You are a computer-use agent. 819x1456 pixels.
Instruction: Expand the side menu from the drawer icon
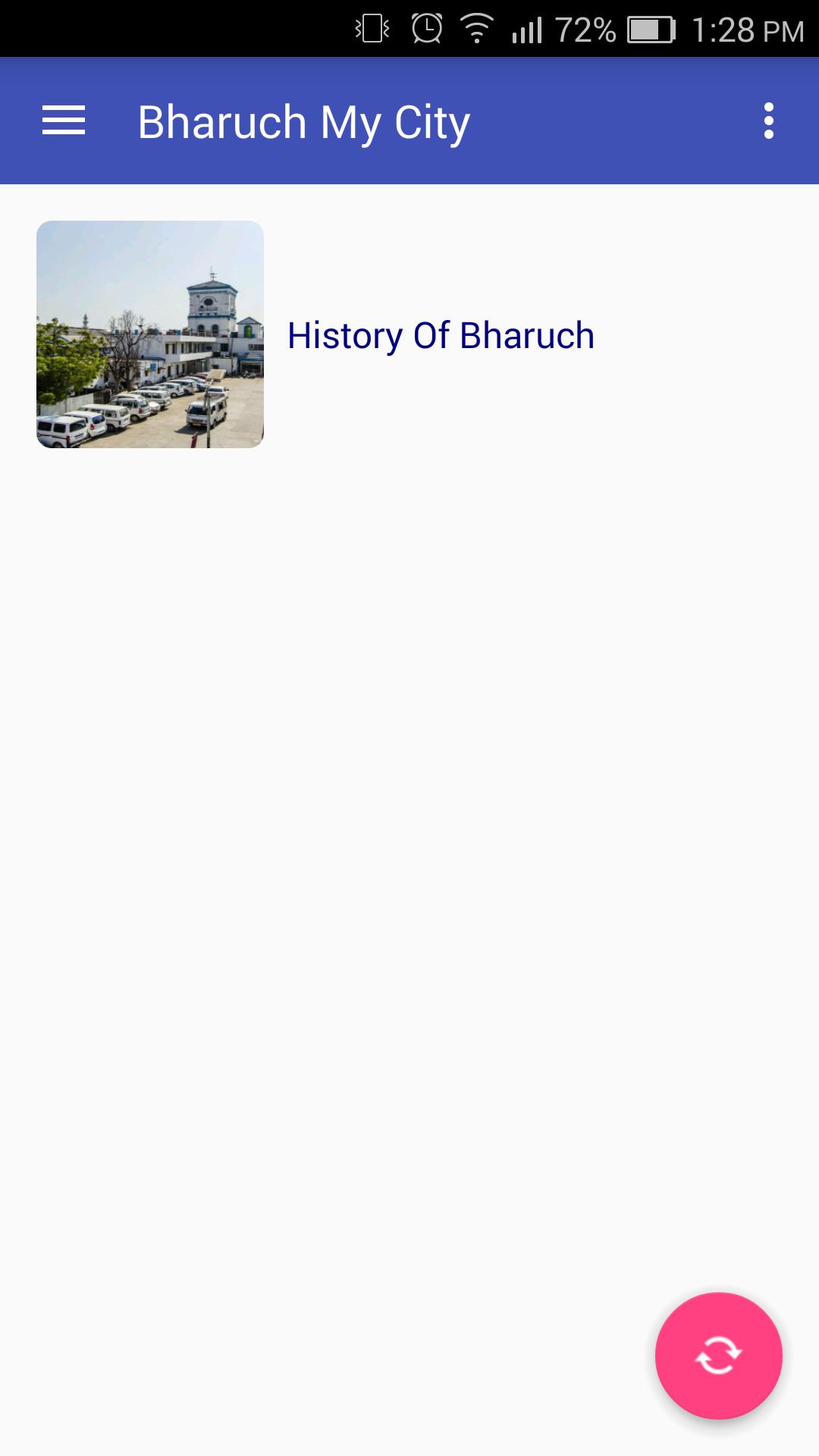click(64, 121)
